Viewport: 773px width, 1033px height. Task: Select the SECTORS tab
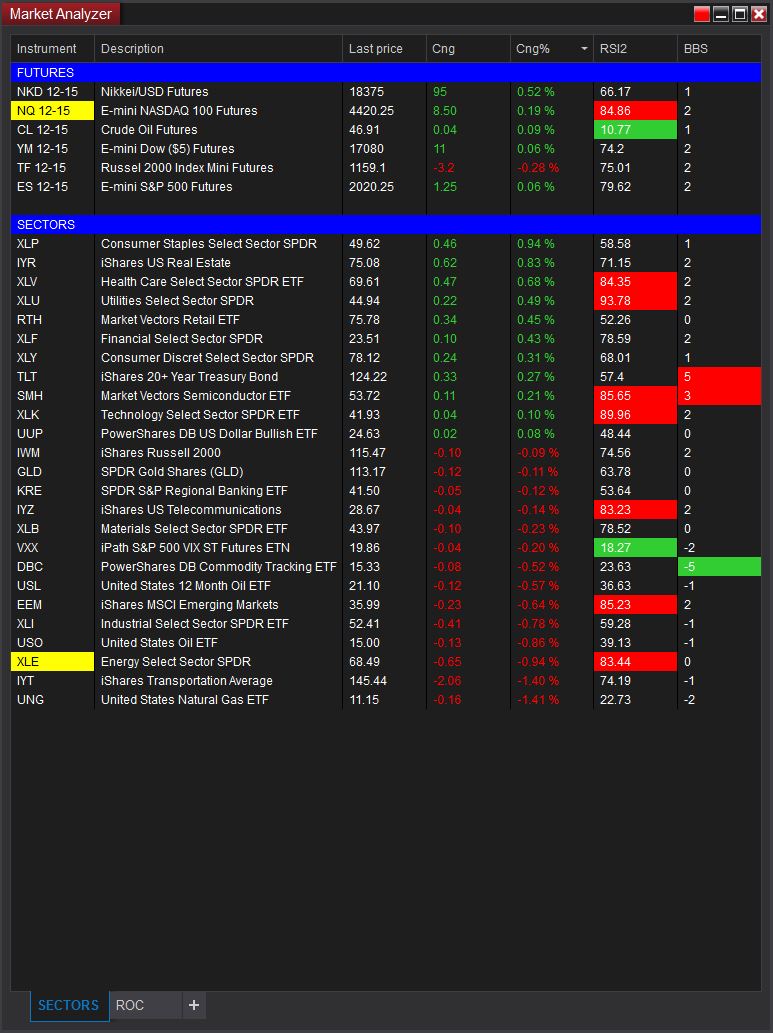[68, 1005]
